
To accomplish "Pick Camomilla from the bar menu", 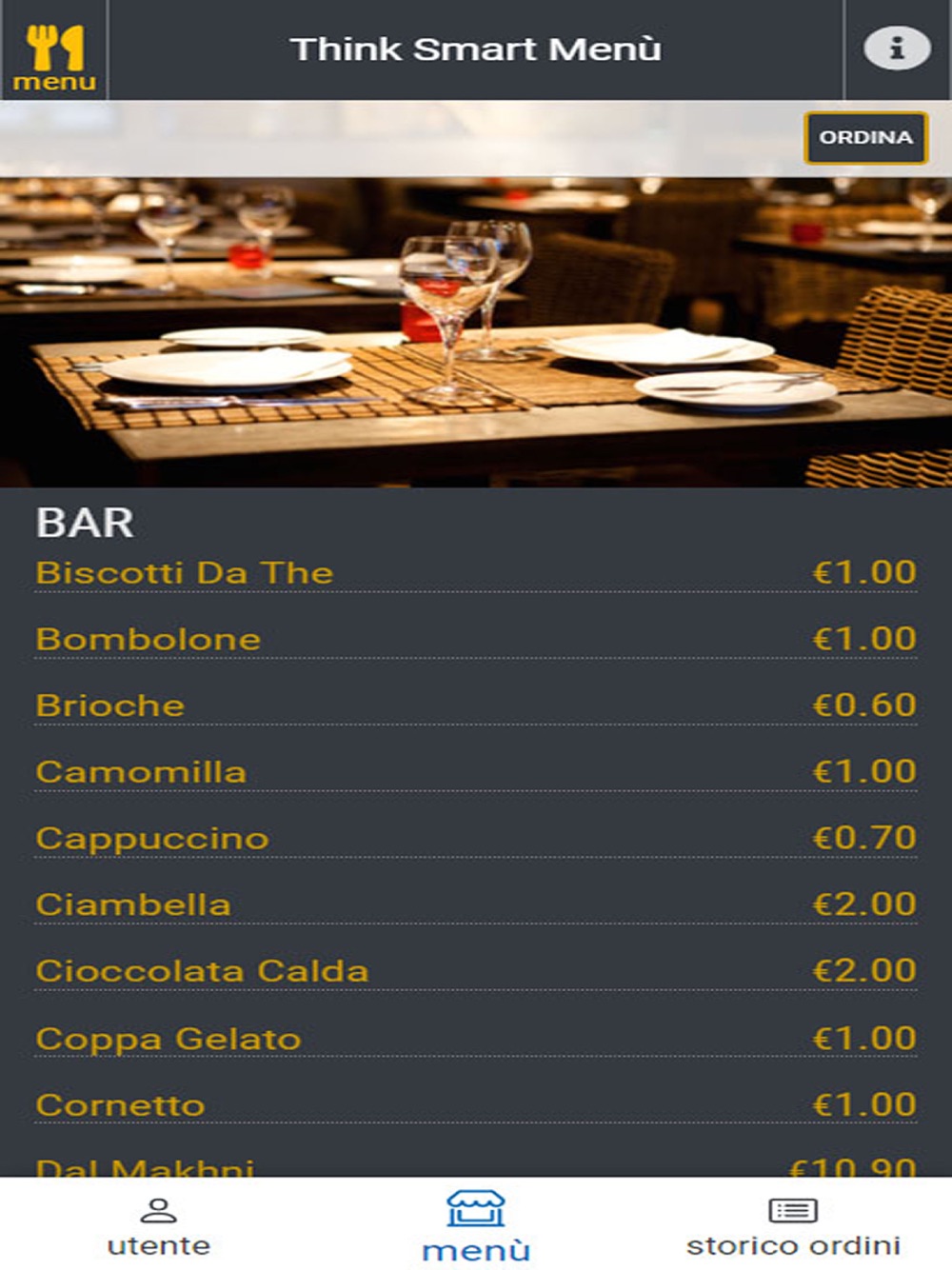I will click(x=141, y=772).
